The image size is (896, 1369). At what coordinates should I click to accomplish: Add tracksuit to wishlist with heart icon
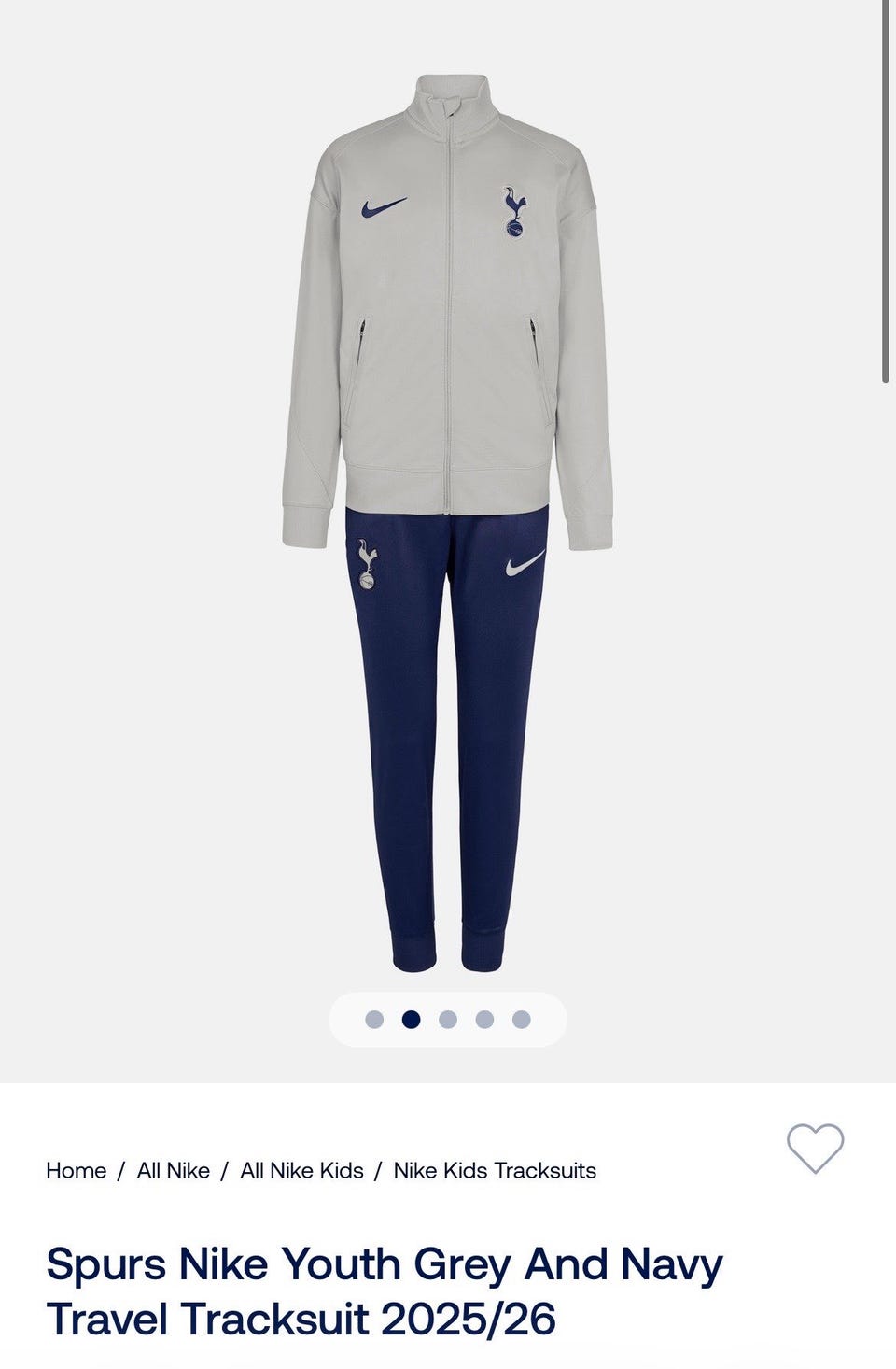815,1148
